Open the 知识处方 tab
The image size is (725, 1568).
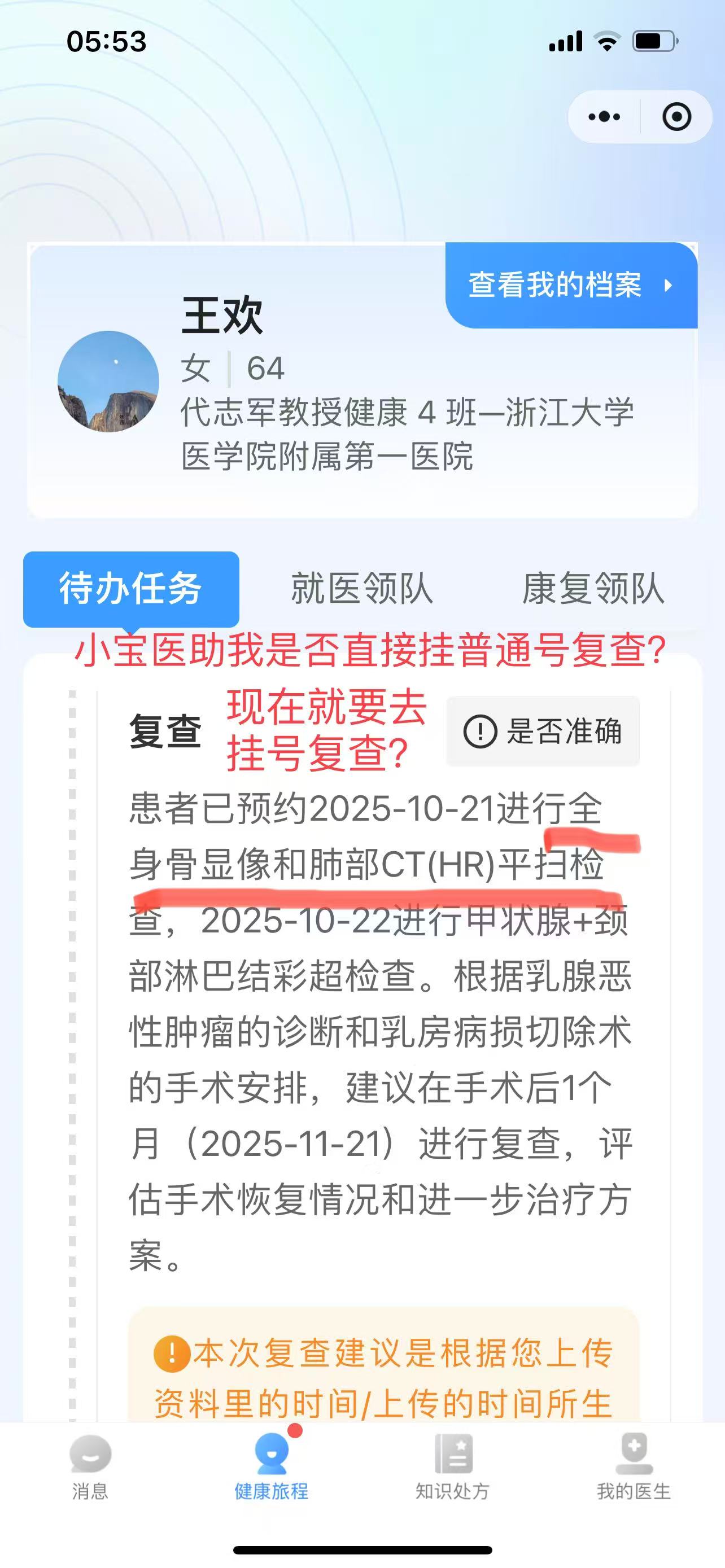coord(452,1467)
